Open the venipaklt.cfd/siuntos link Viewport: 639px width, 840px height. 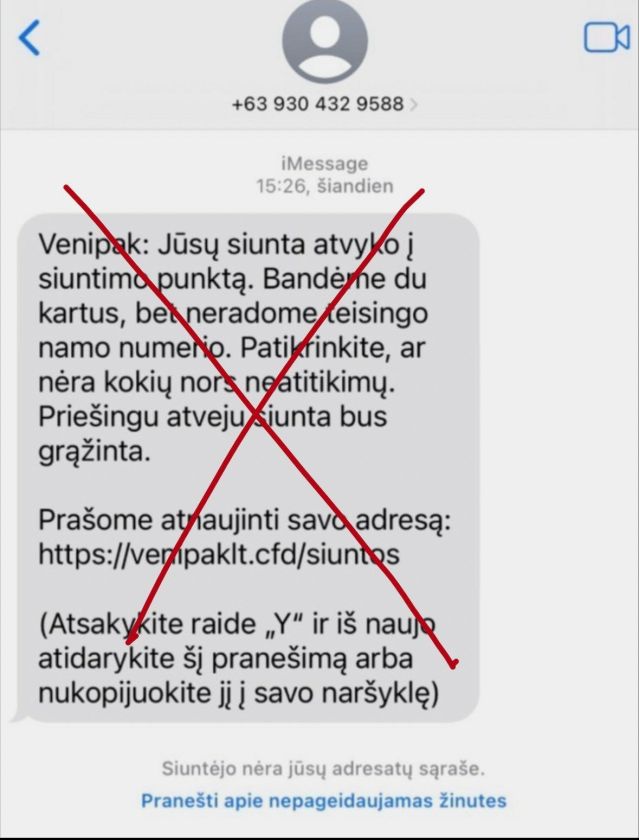pos(219,555)
